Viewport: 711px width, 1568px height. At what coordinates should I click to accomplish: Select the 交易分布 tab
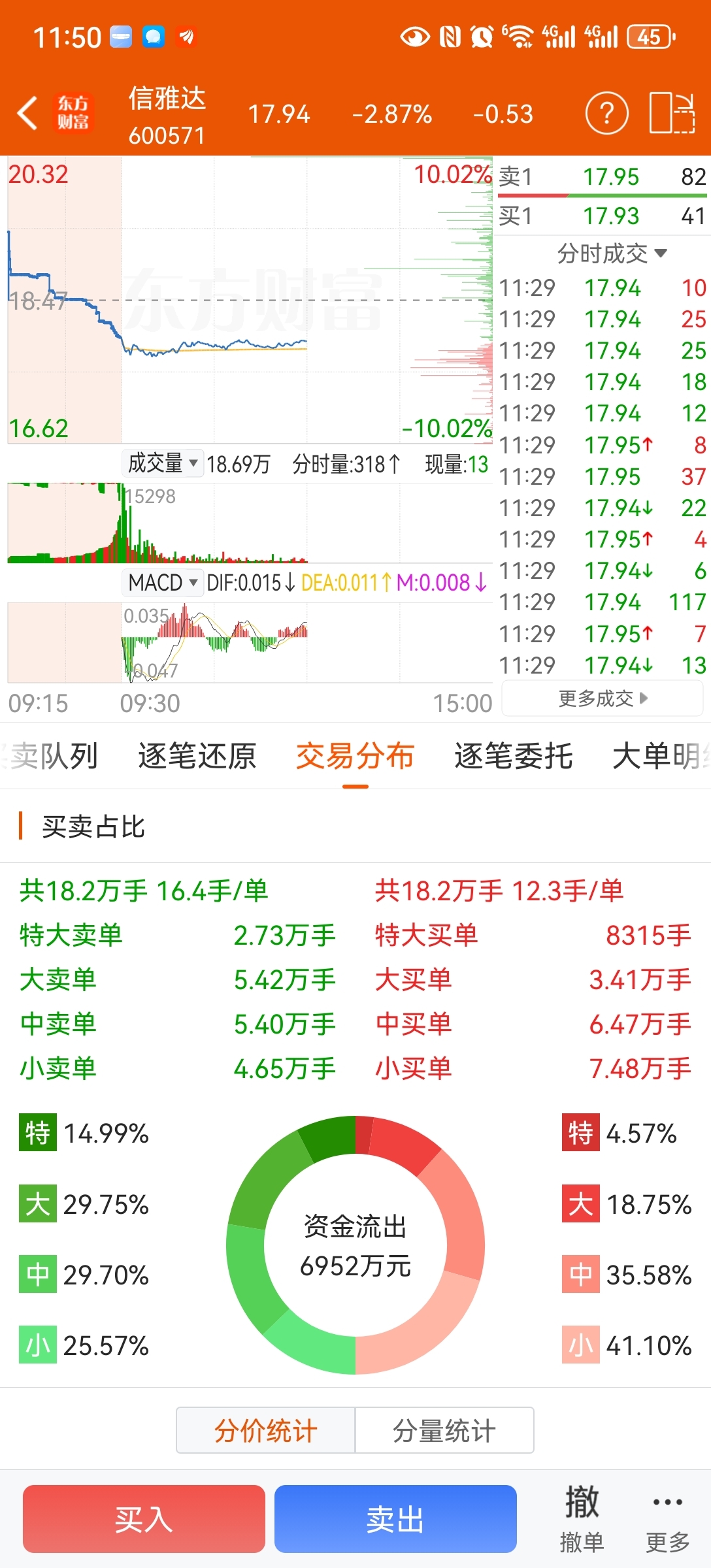point(355,756)
